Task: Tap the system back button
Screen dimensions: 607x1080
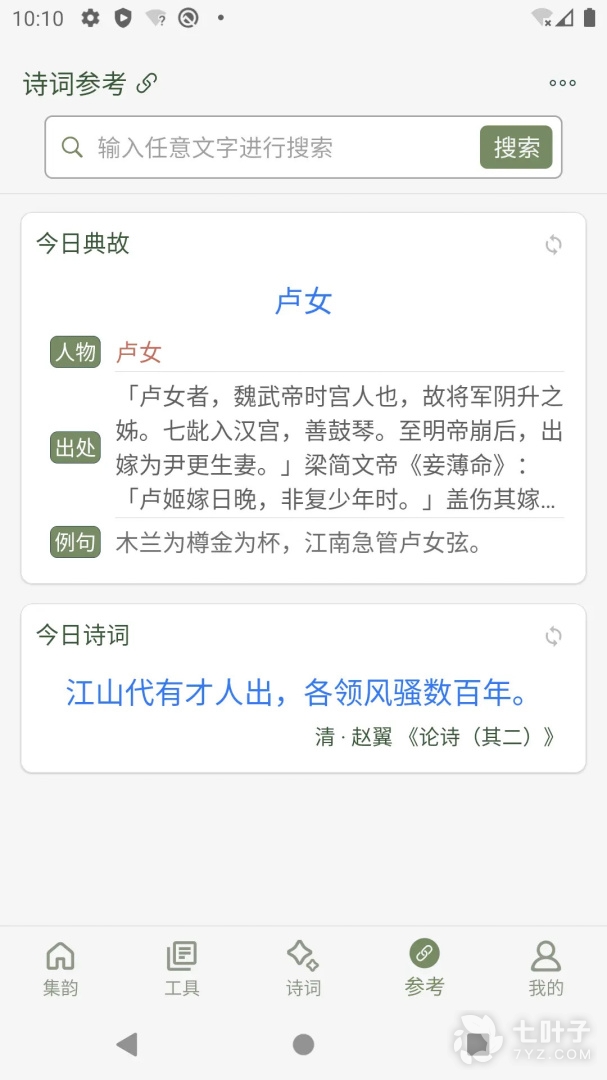Action: [127, 1044]
